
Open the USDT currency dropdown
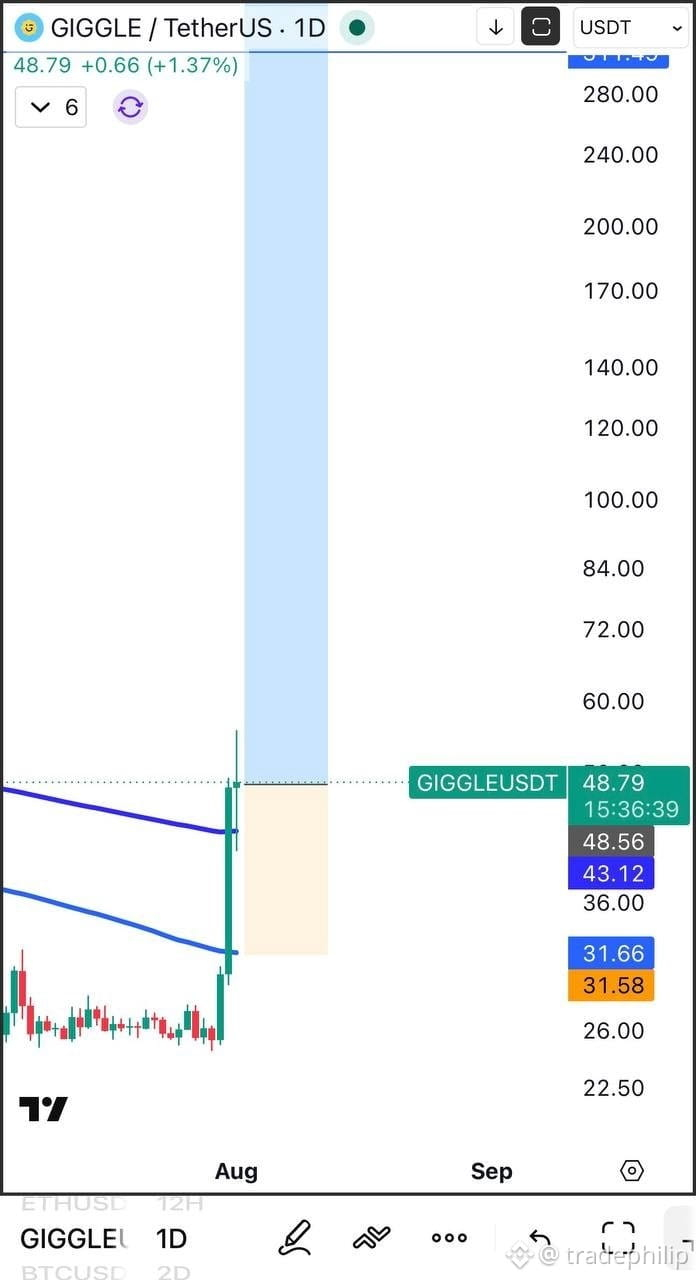point(629,28)
